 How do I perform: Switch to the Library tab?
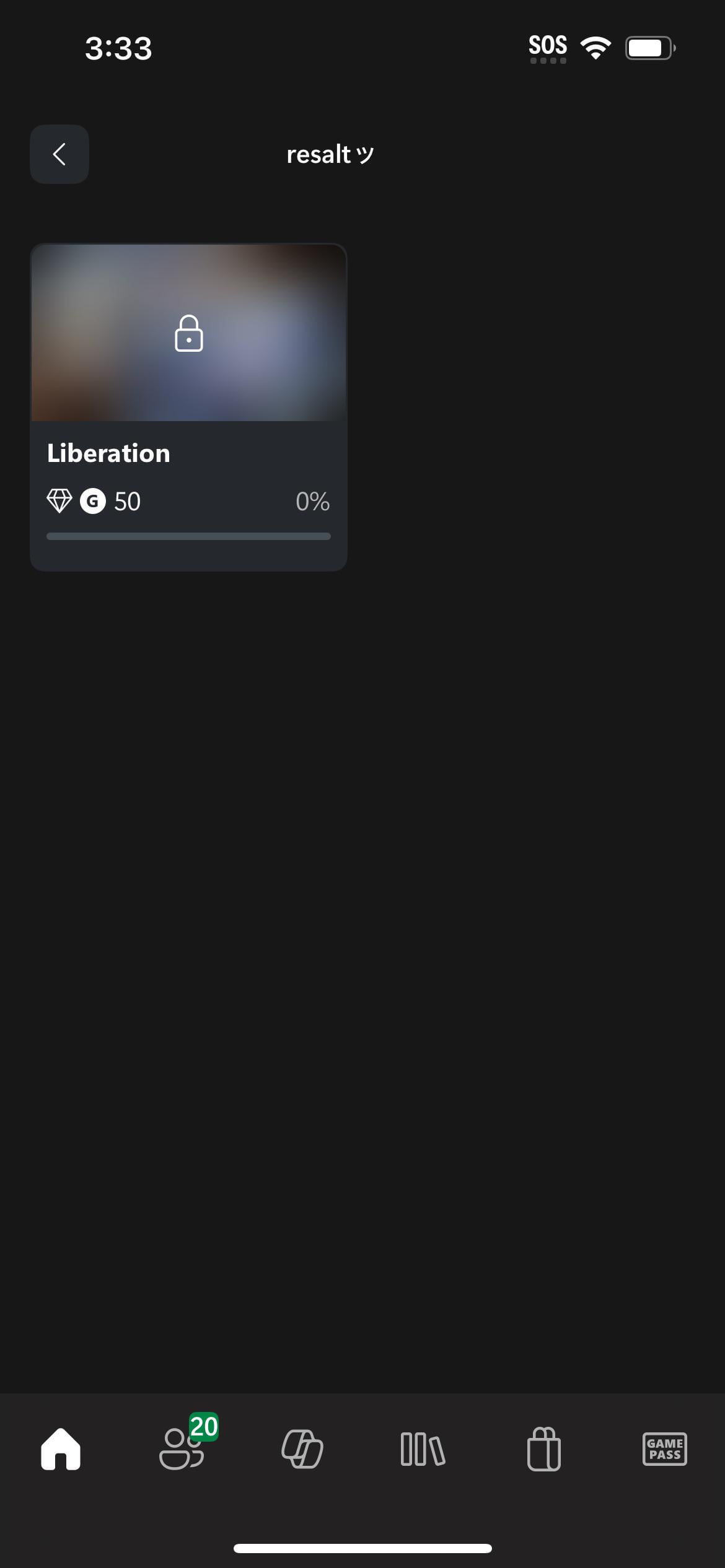[423, 1449]
